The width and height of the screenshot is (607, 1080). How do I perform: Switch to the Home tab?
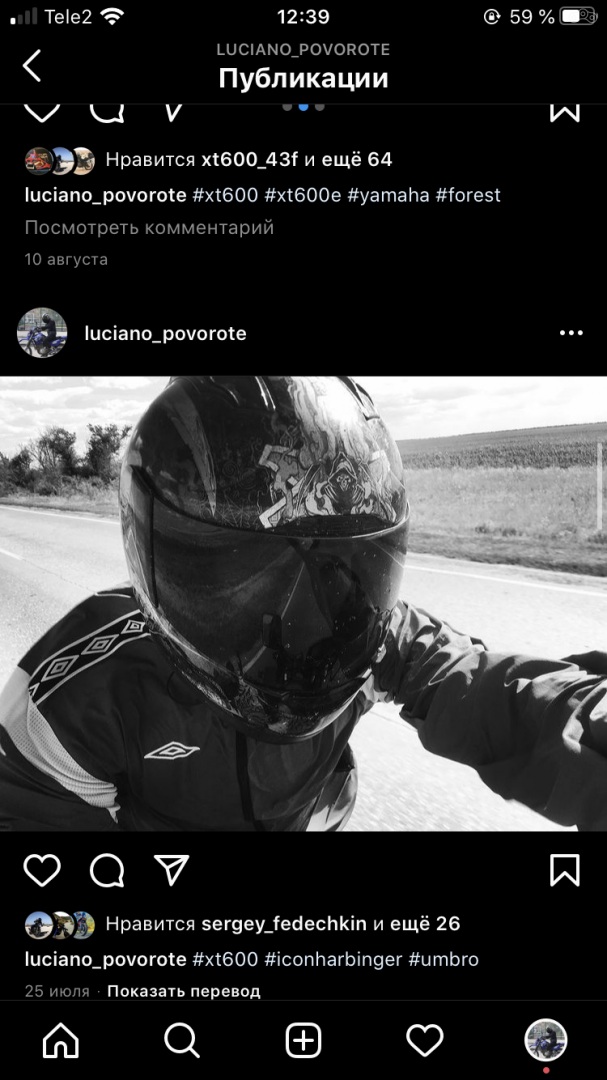pos(61,1040)
